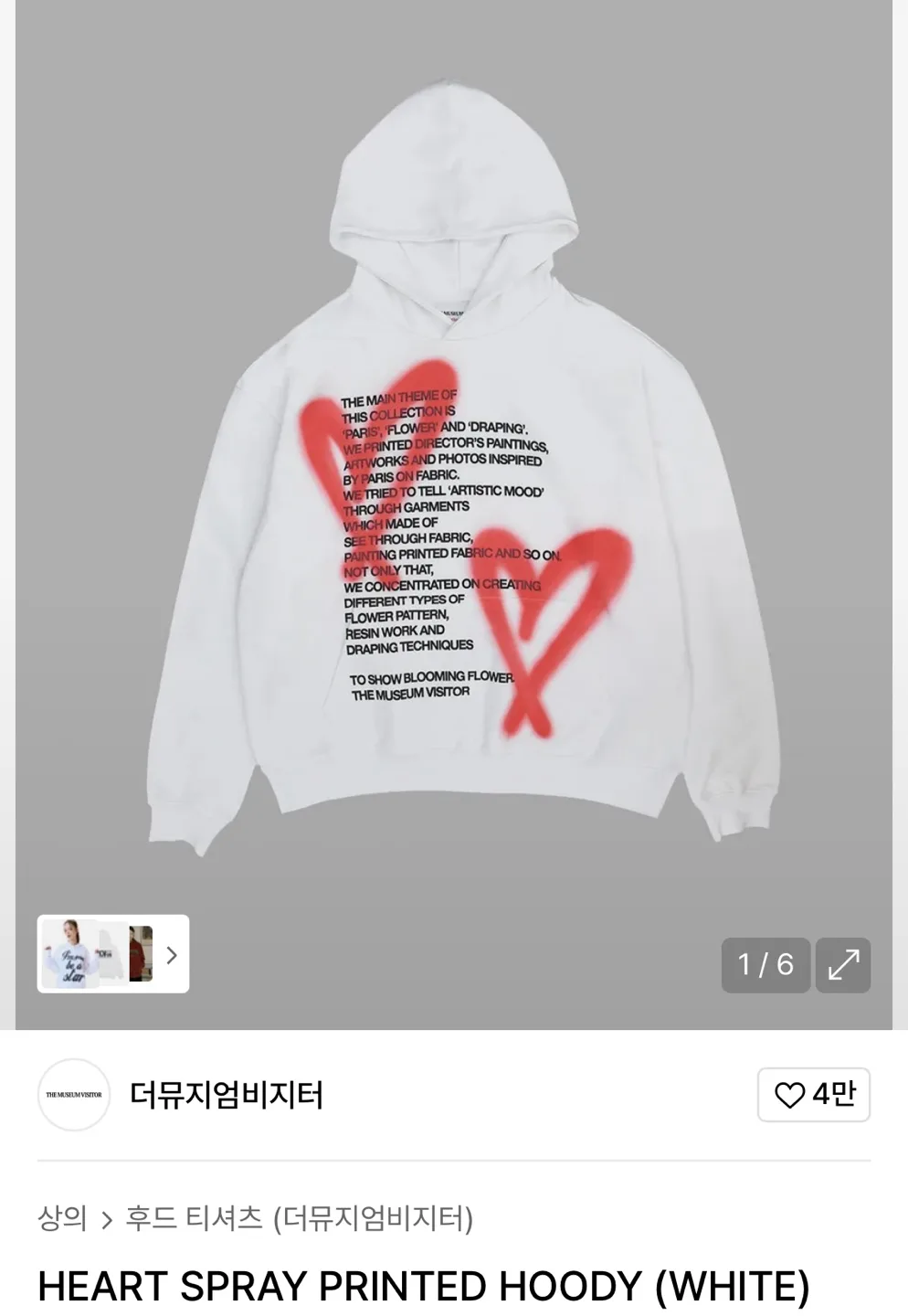This screenshot has width=908, height=1316.
Task: Open the 더뮤지엄비지터 brand page
Action: click(226, 1095)
